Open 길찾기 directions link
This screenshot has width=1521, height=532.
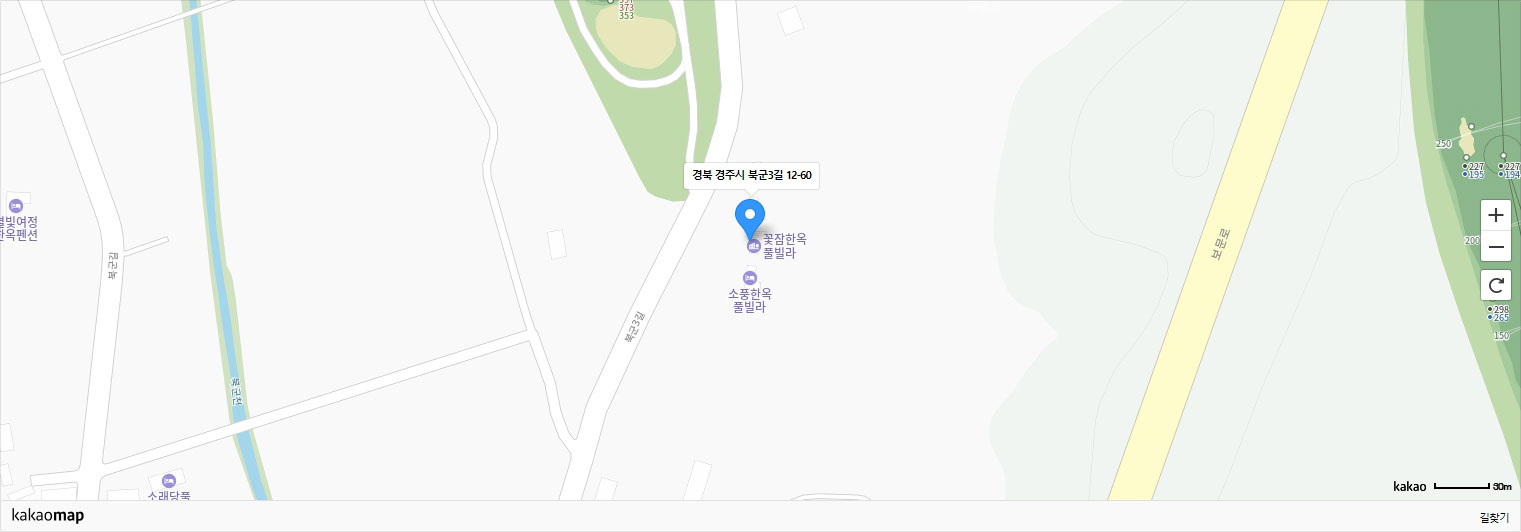1494,517
